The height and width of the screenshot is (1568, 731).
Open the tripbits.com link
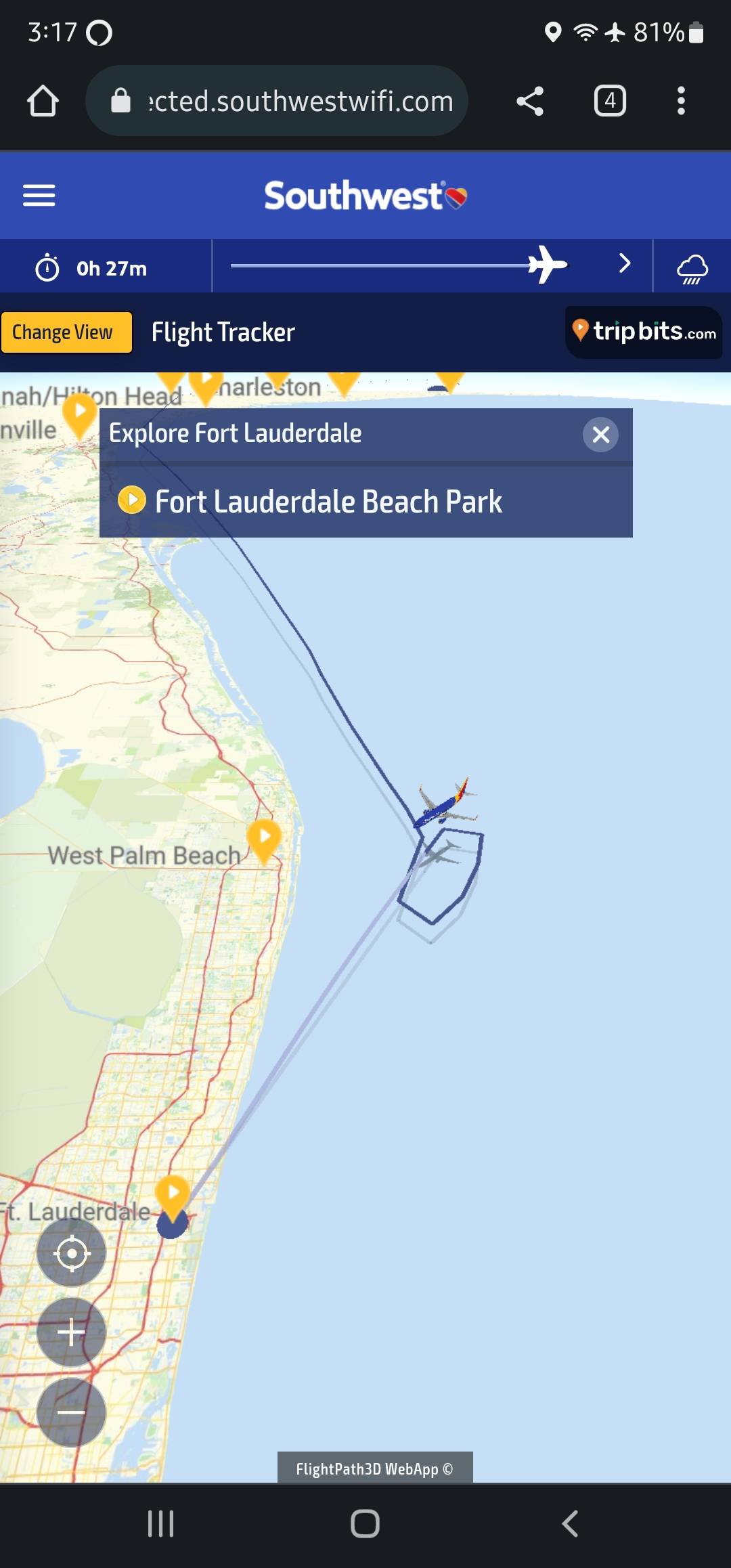coord(644,332)
